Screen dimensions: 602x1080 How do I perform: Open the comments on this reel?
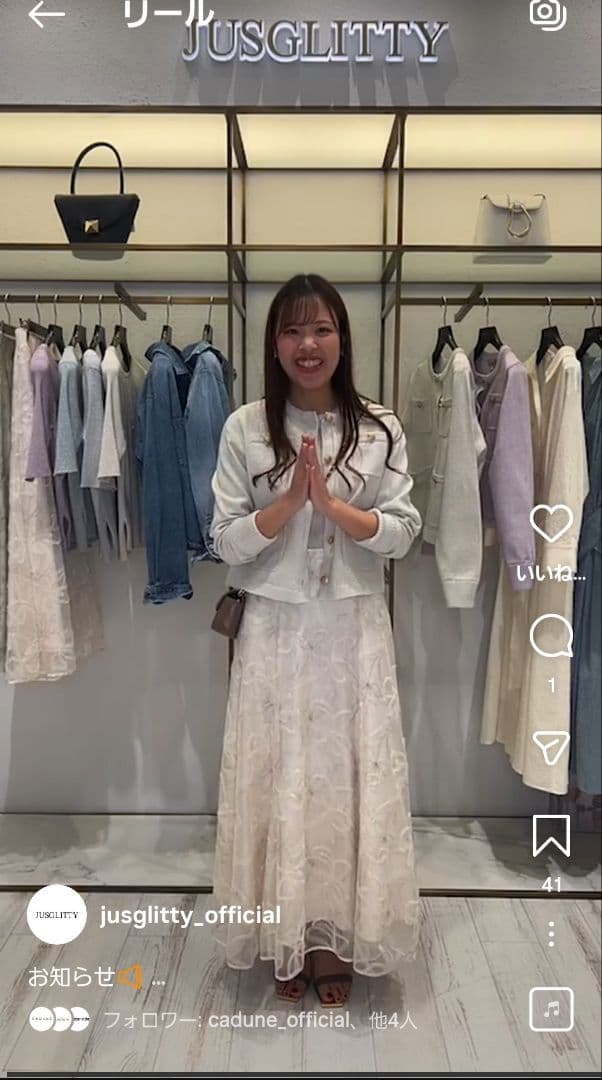click(551, 636)
